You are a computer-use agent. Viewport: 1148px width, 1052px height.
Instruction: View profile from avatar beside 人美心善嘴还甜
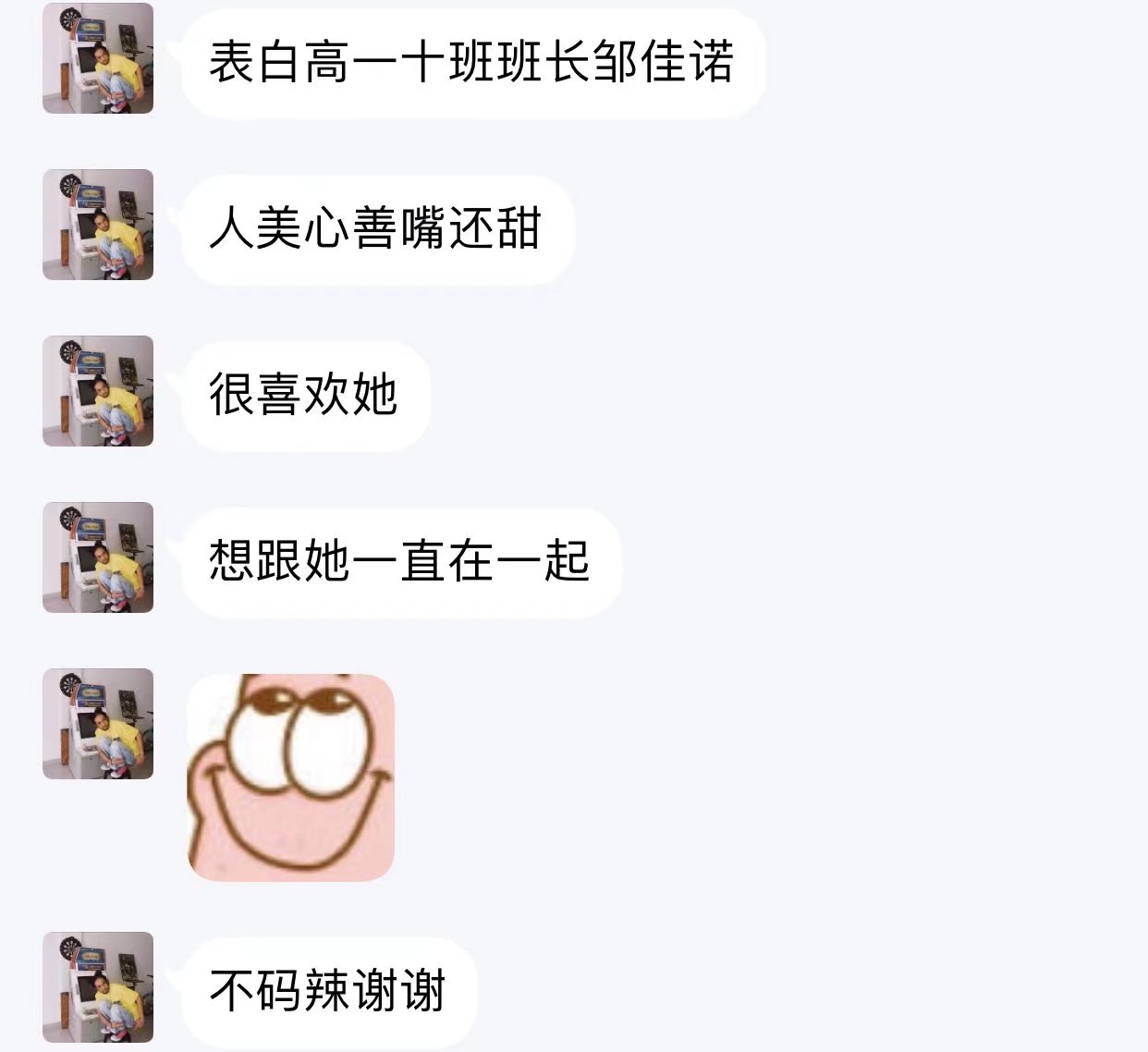tap(98, 225)
